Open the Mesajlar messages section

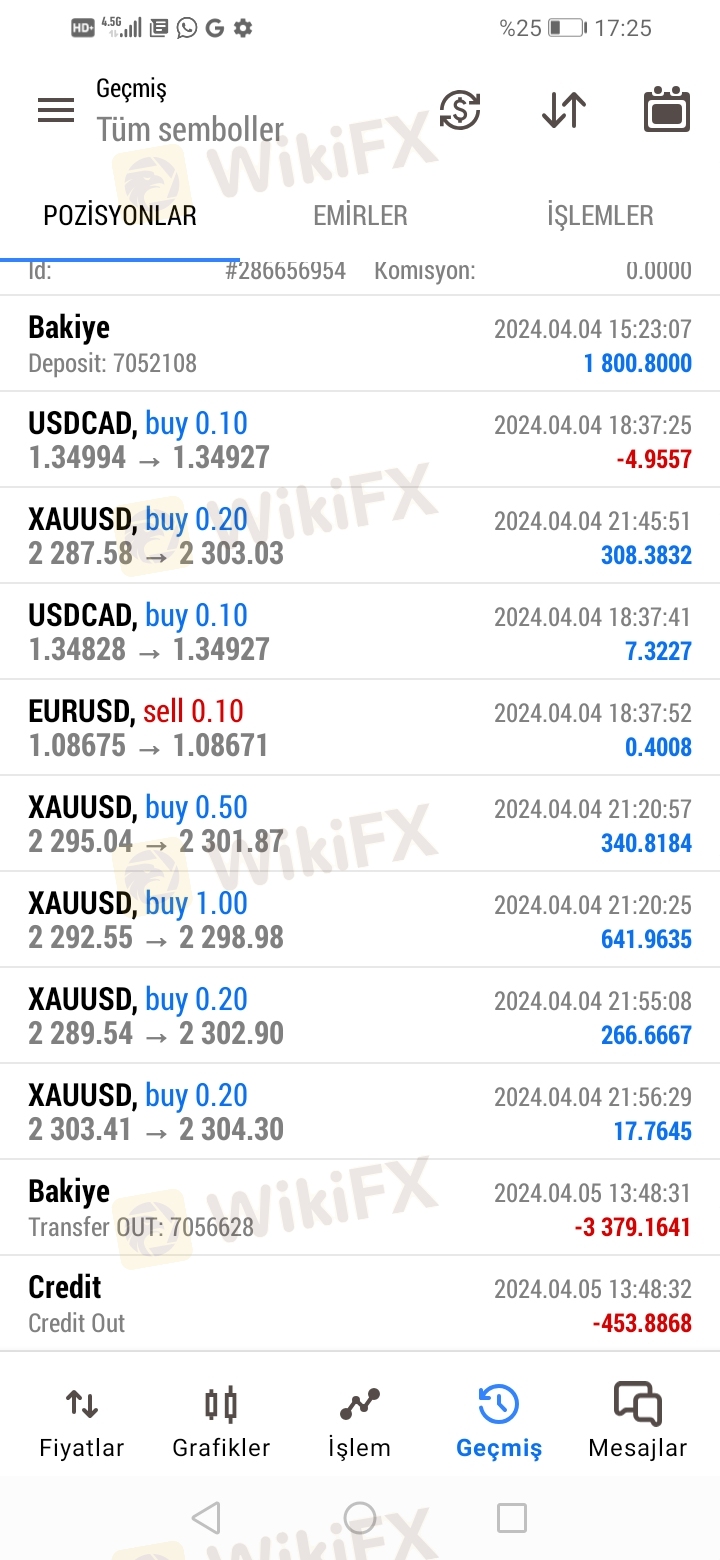pyautogui.click(x=638, y=1422)
